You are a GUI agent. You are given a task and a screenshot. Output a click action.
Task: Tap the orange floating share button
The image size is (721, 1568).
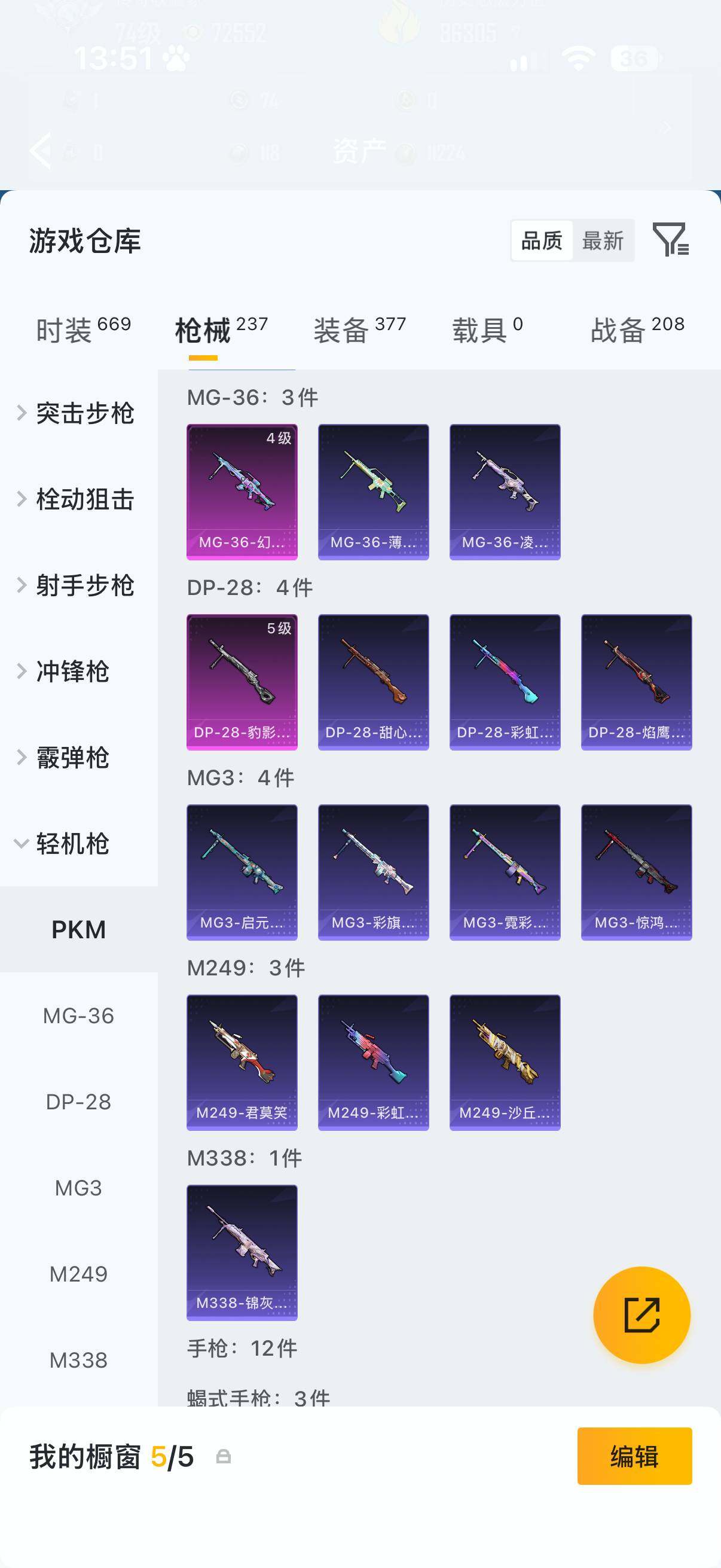coord(642,1315)
